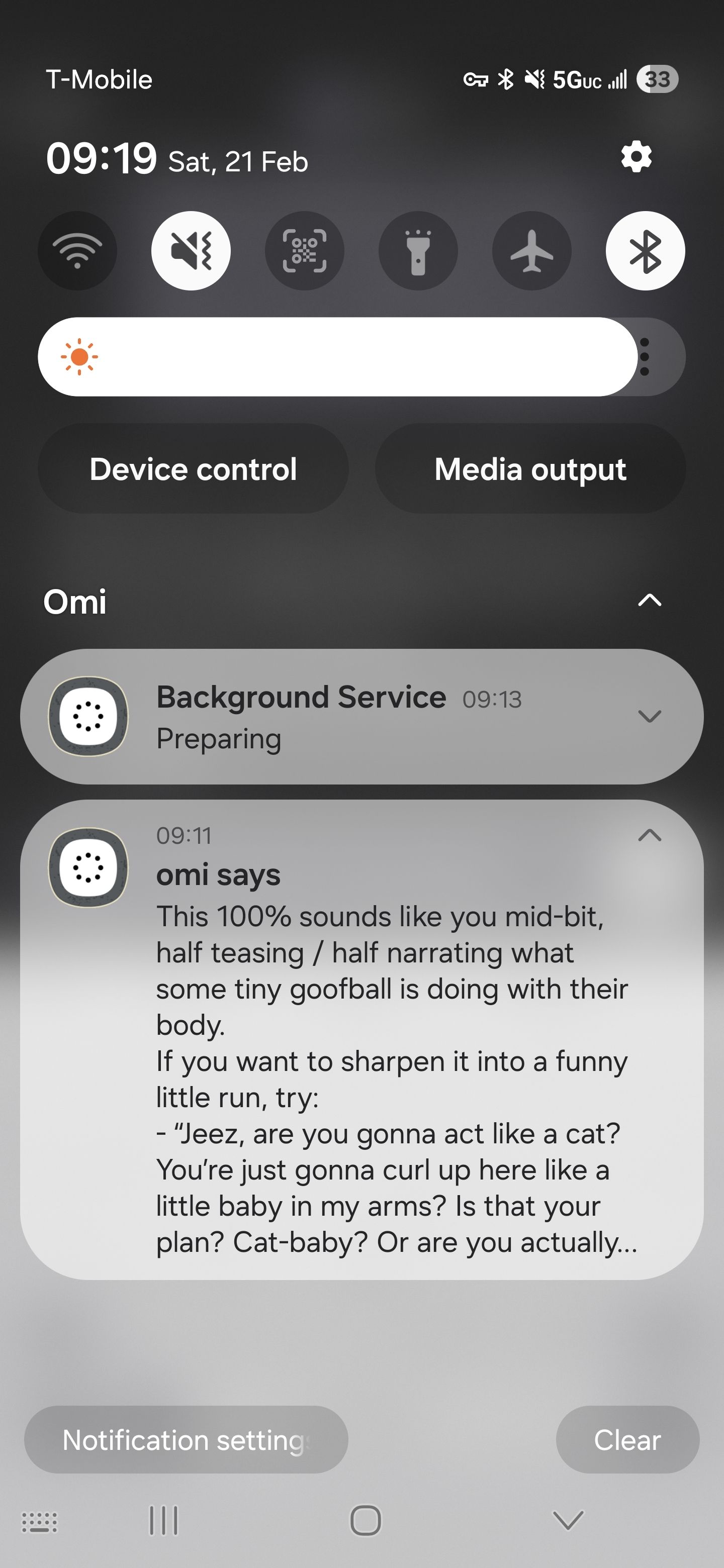Turn off Bluetooth quick tile

coord(646,251)
